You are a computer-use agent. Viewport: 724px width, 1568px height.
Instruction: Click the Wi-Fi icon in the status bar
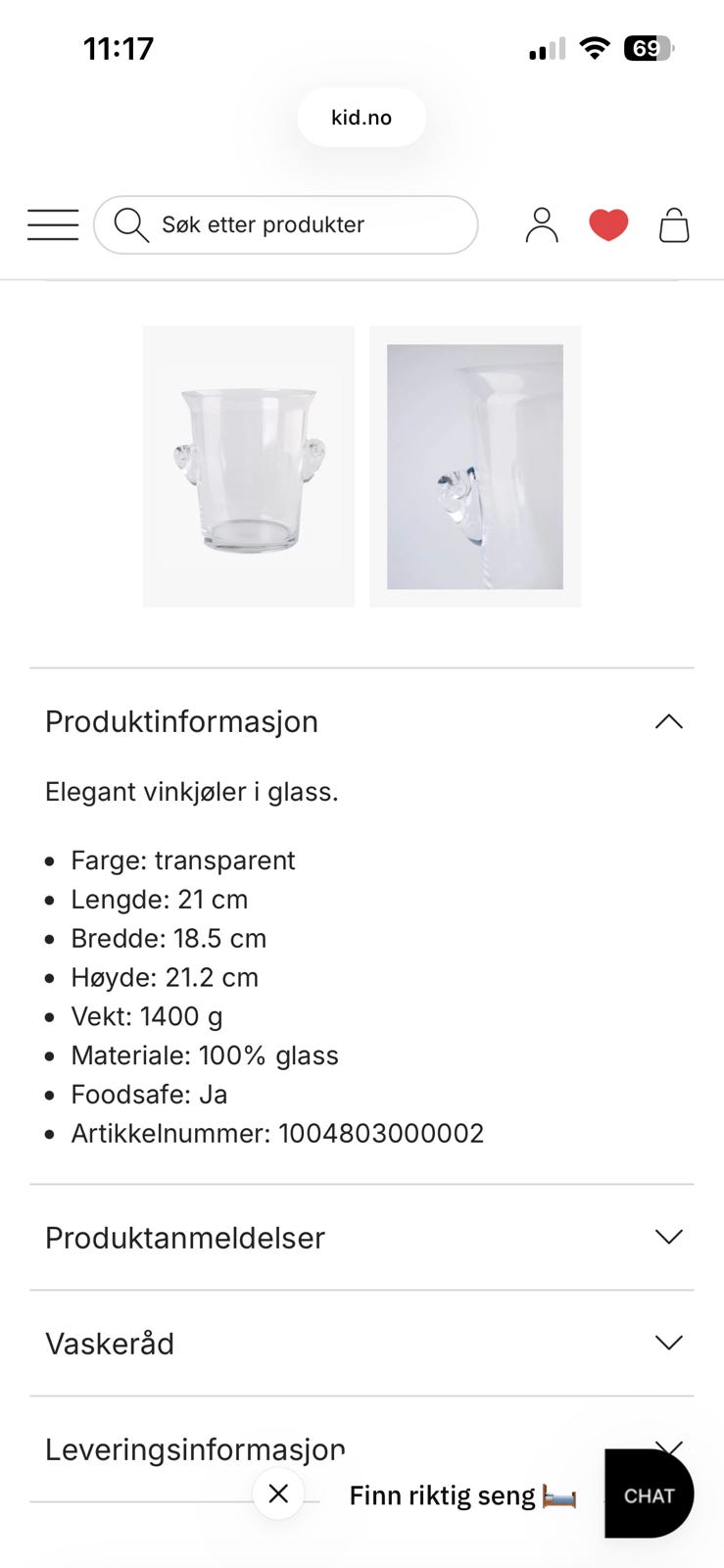point(591,45)
